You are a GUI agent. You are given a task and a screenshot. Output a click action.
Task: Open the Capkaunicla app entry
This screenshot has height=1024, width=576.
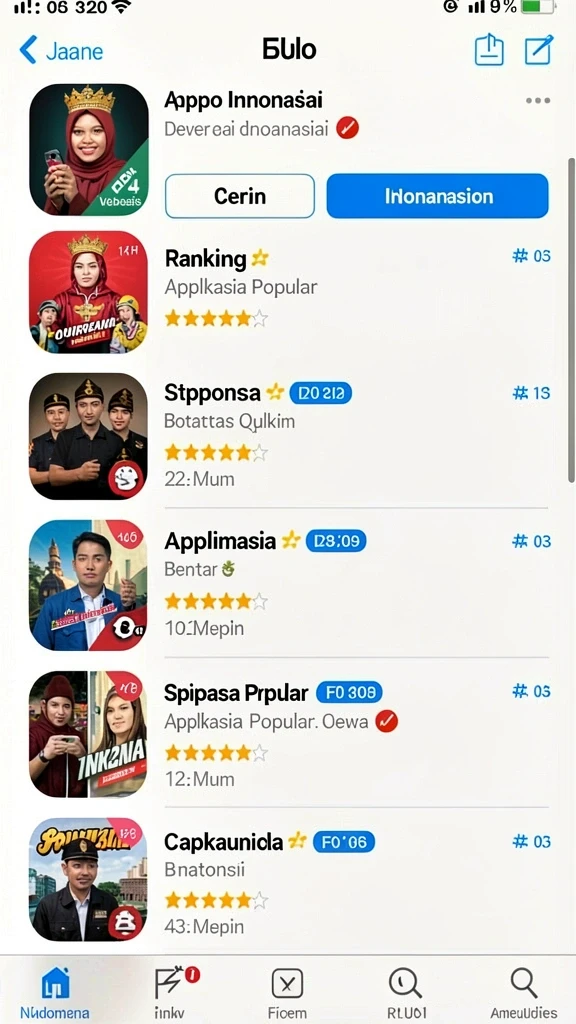pos(289,879)
